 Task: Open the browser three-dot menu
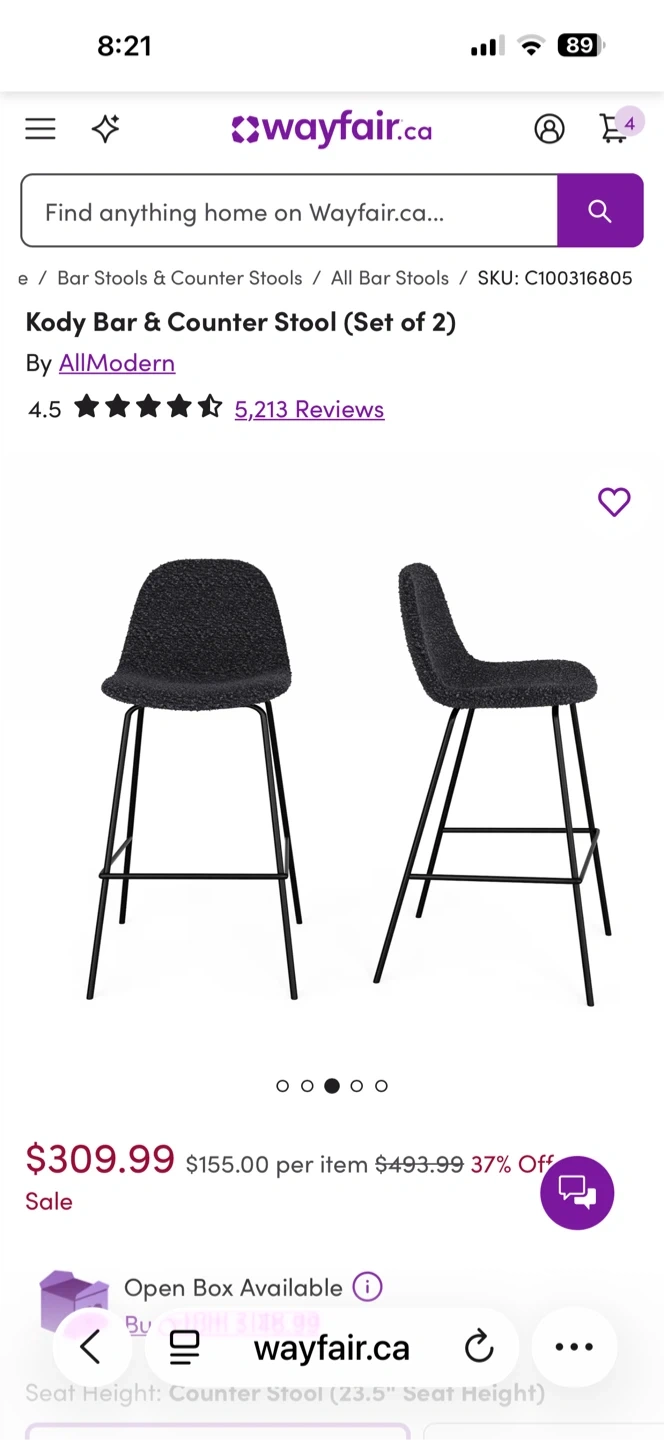[574, 1347]
